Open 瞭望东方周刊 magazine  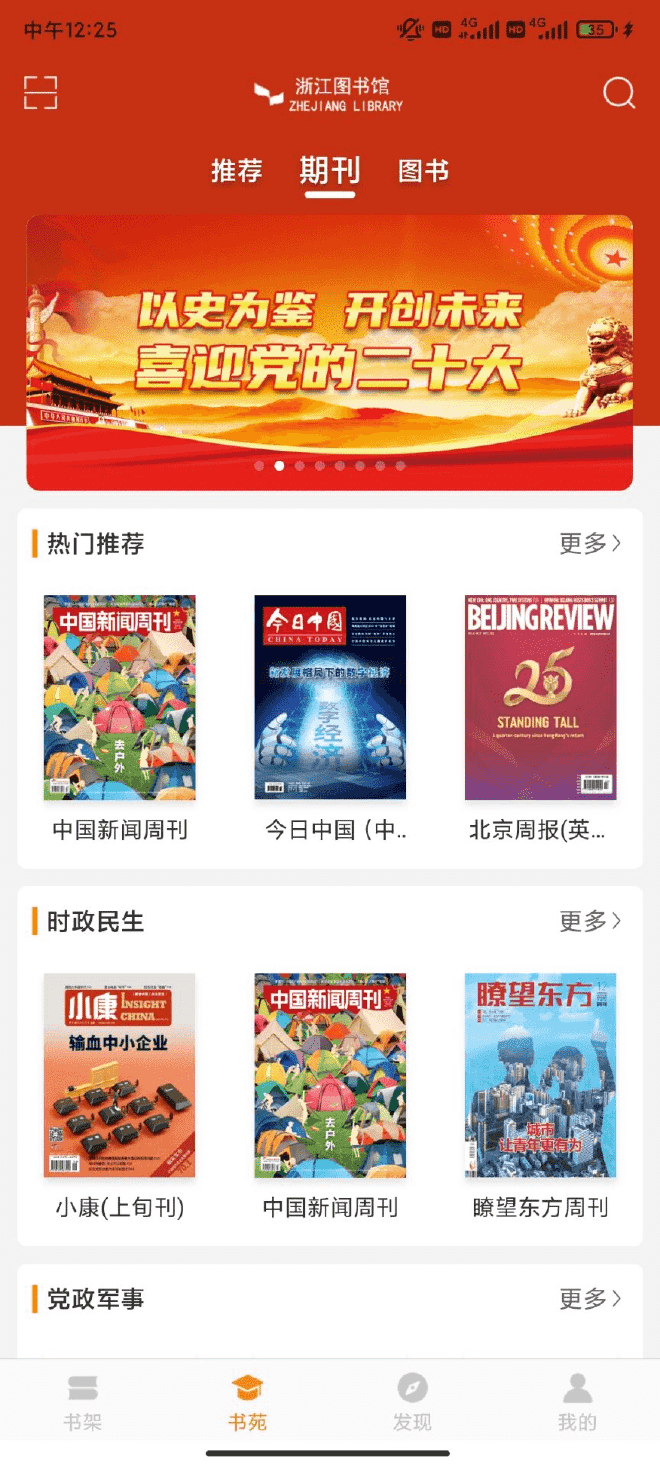coord(540,1075)
